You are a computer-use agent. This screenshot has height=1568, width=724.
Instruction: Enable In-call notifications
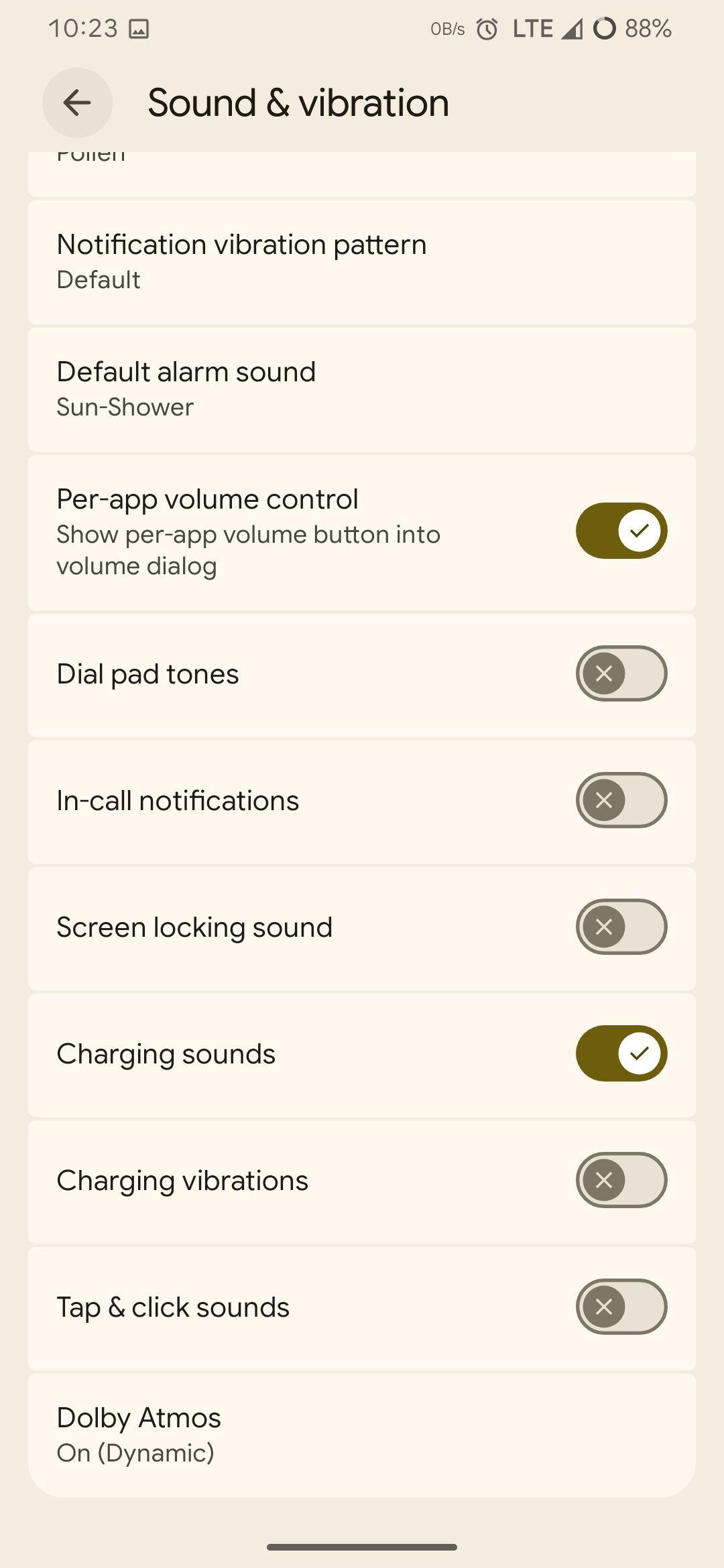(621, 800)
